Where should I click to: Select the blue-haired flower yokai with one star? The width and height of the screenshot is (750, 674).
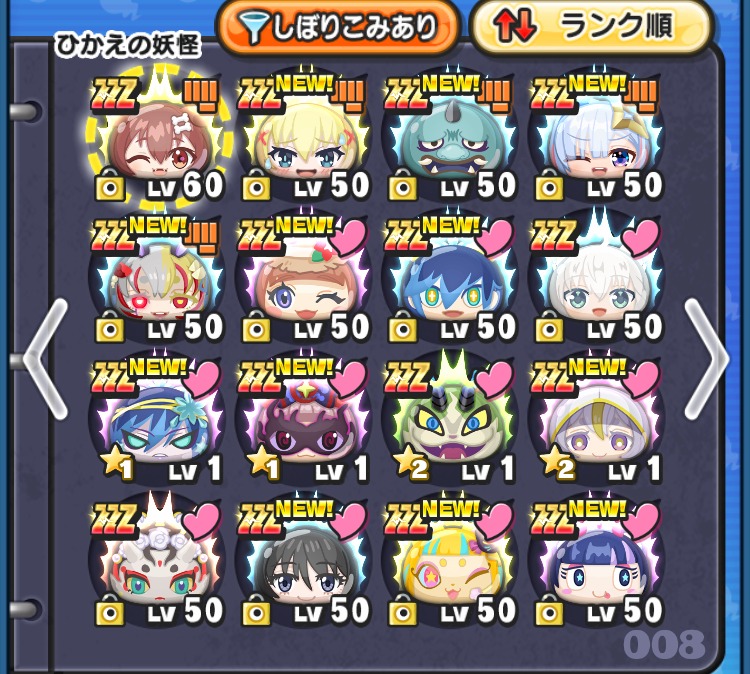[158, 425]
